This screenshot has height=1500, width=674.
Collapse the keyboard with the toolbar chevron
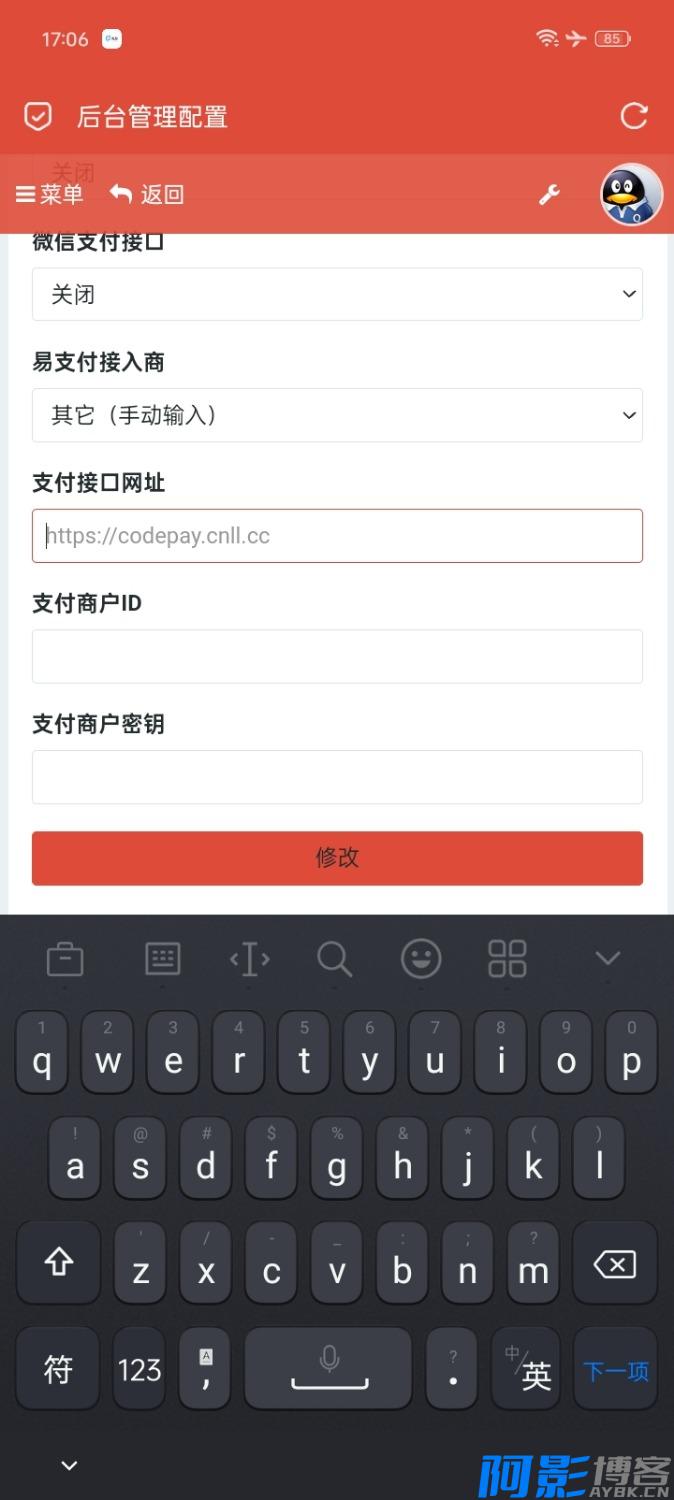pyautogui.click(x=608, y=959)
